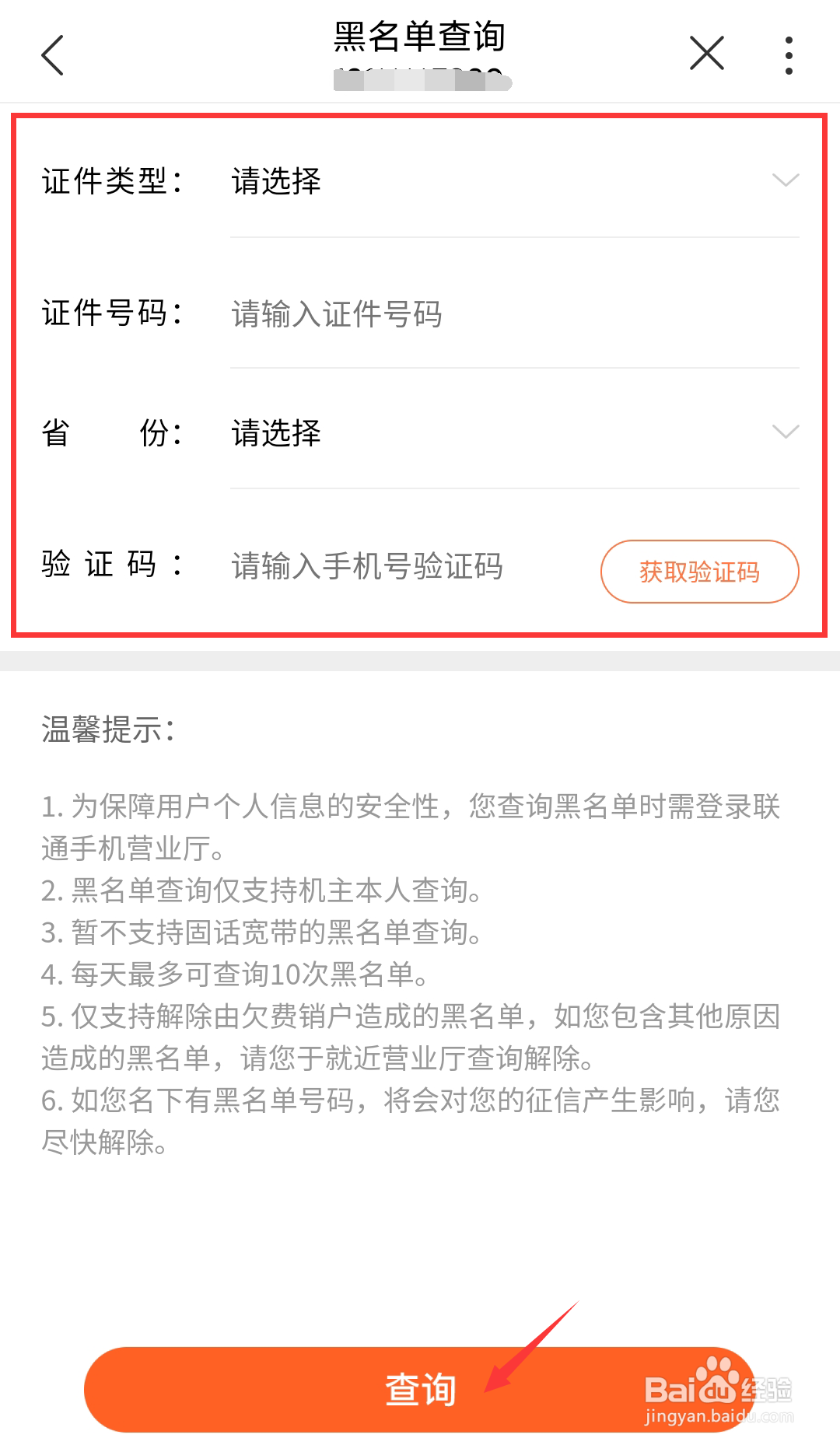This screenshot has width=840, height=1445.
Task: Tap the 黑名单查询 page title
Action: pos(418,36)
